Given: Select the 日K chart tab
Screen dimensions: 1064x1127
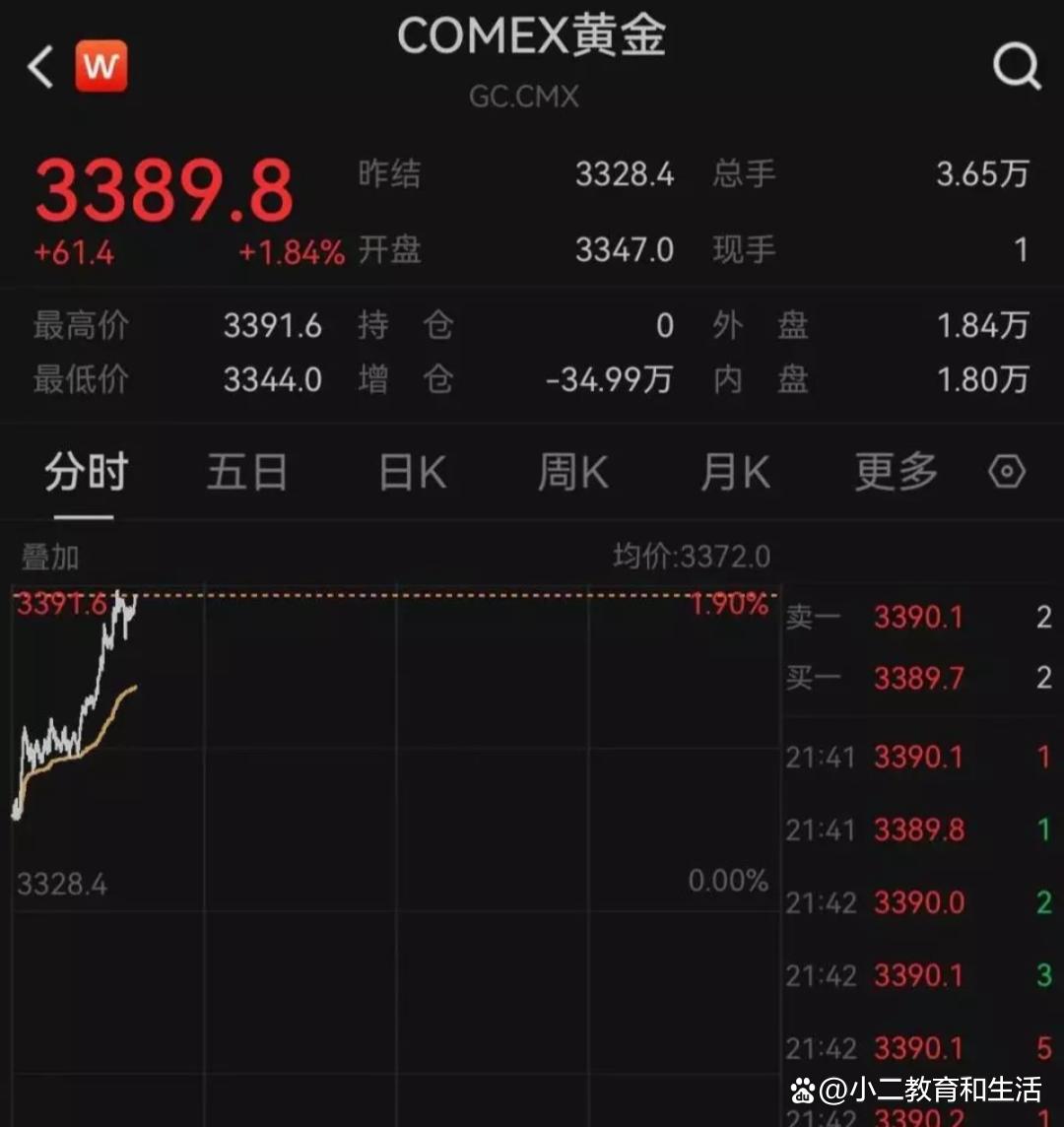Looking at the screenshot, I should (x=413, y=473).
